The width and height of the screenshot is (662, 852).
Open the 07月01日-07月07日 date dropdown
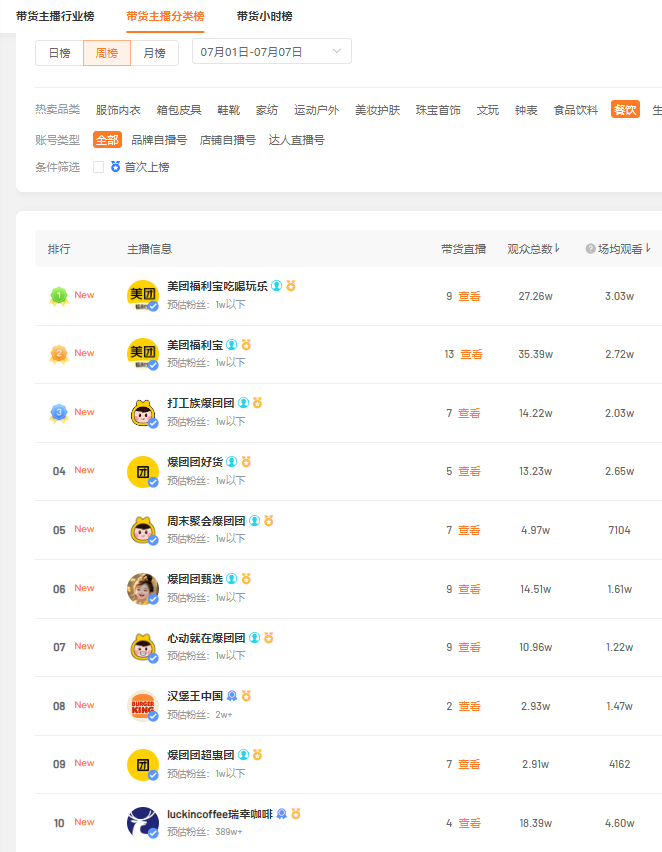click(271, 52)
